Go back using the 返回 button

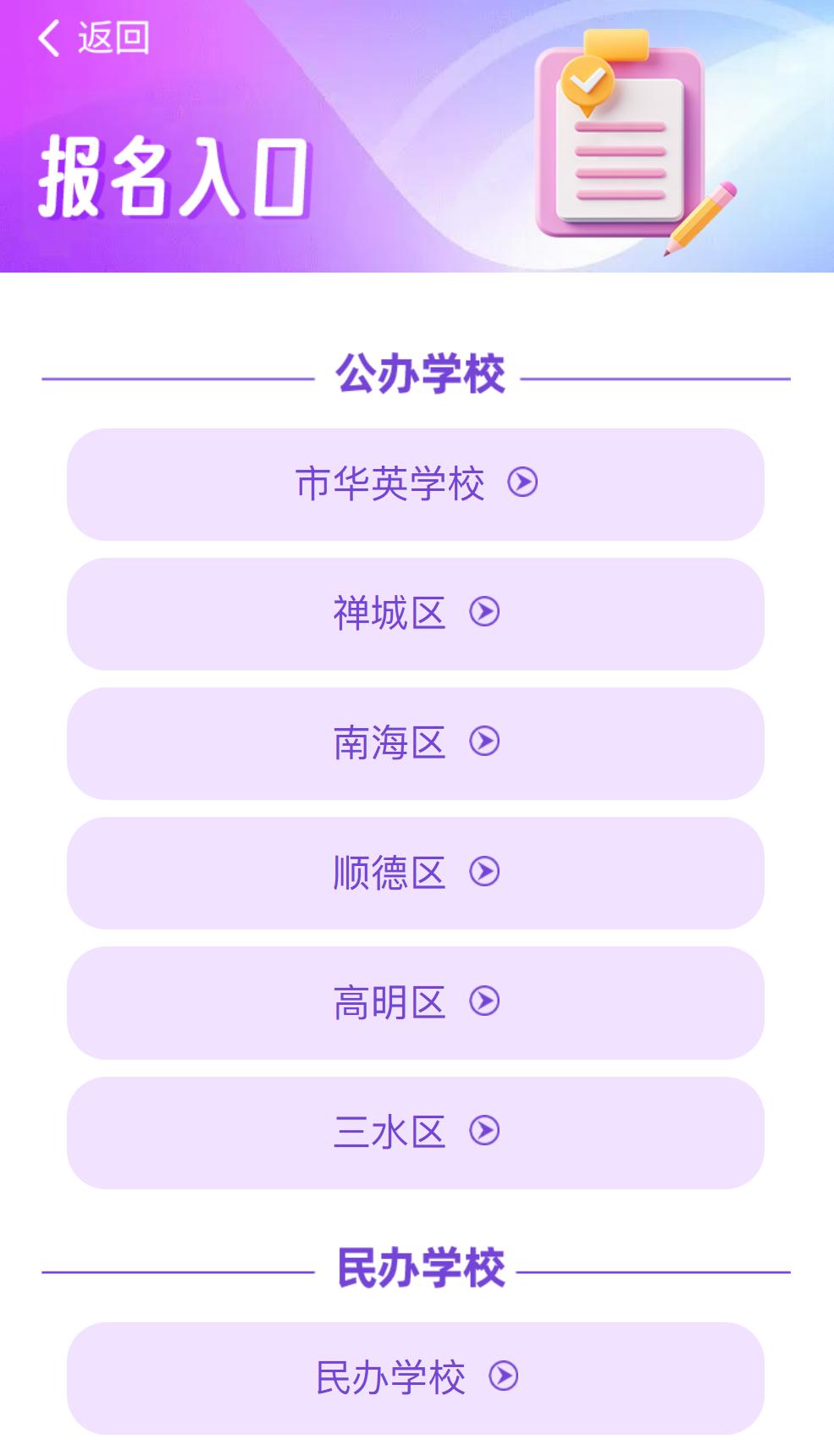pos(93,38)
